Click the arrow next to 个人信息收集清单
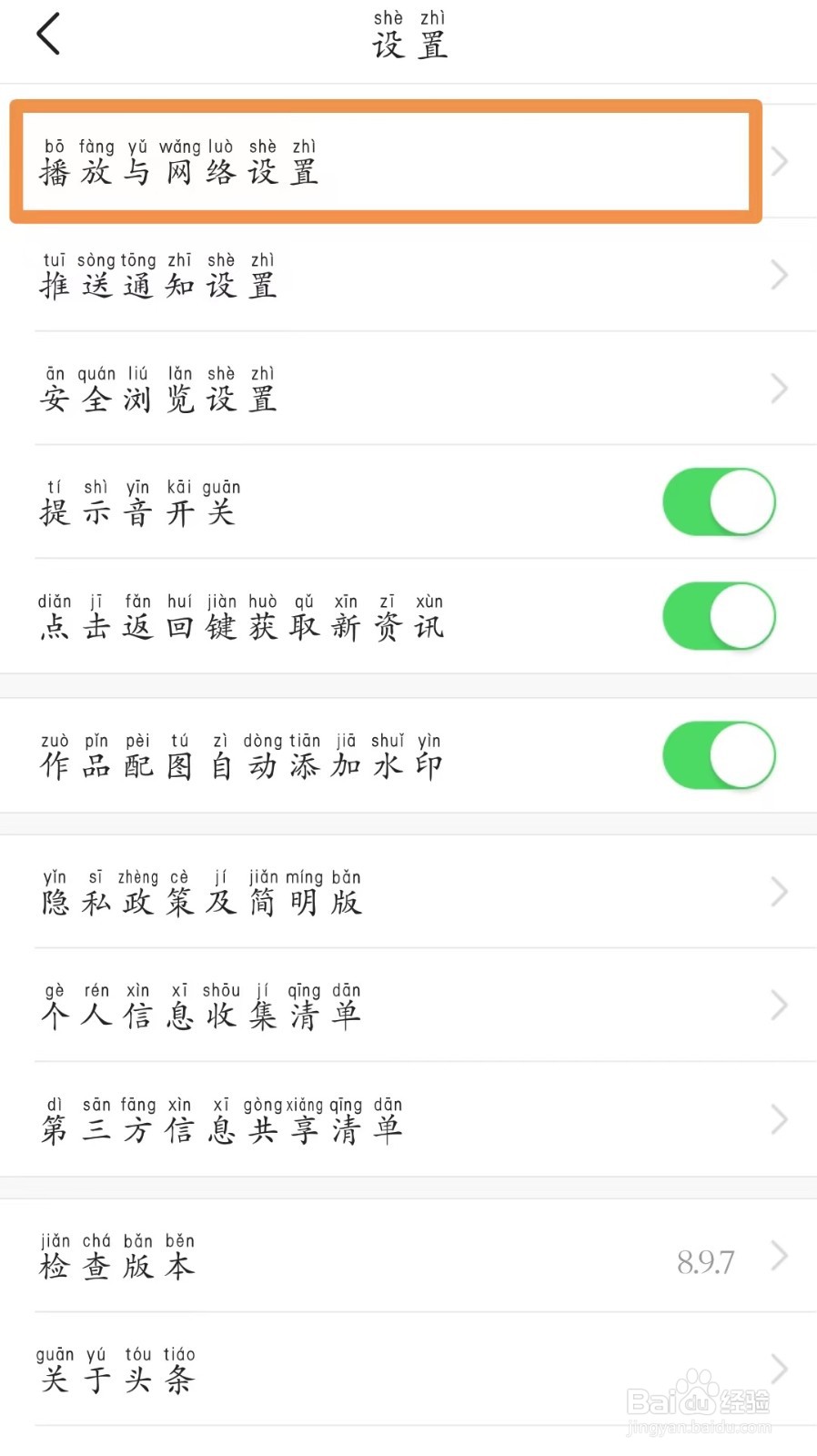The height and width of the screenshot is (1456, 817). click(778, 1006)
